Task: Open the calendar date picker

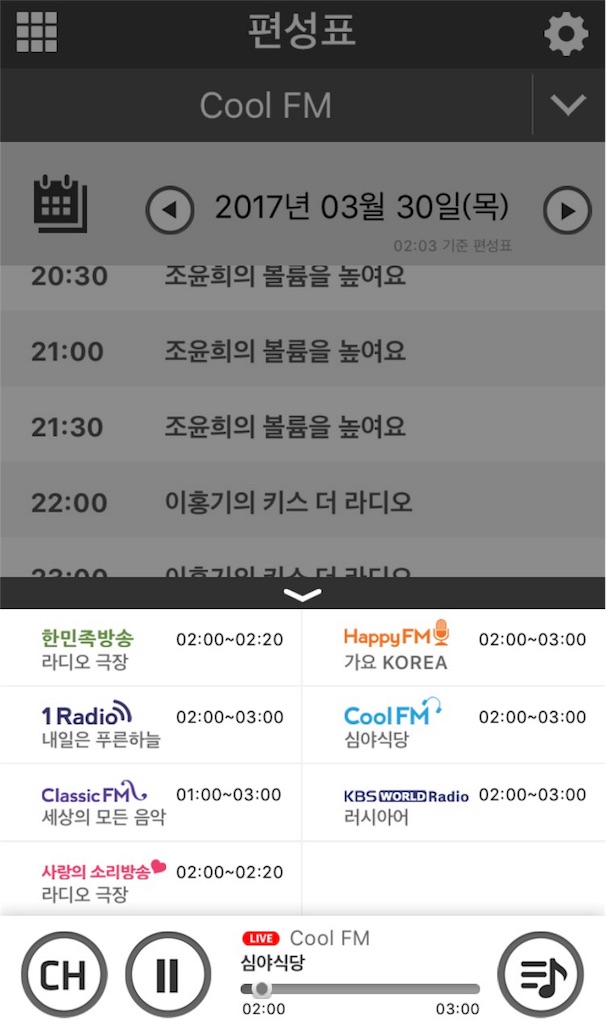Action: [61, 204]
